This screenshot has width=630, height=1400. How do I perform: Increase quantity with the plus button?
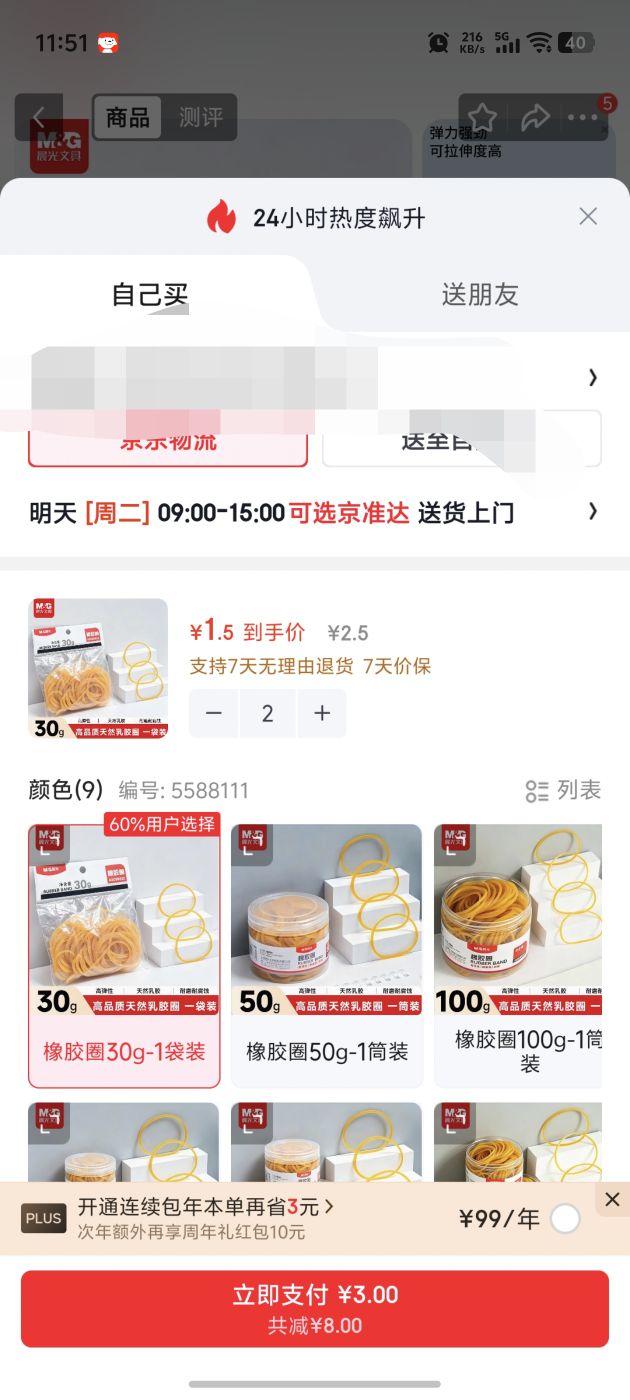coord(322,713)
